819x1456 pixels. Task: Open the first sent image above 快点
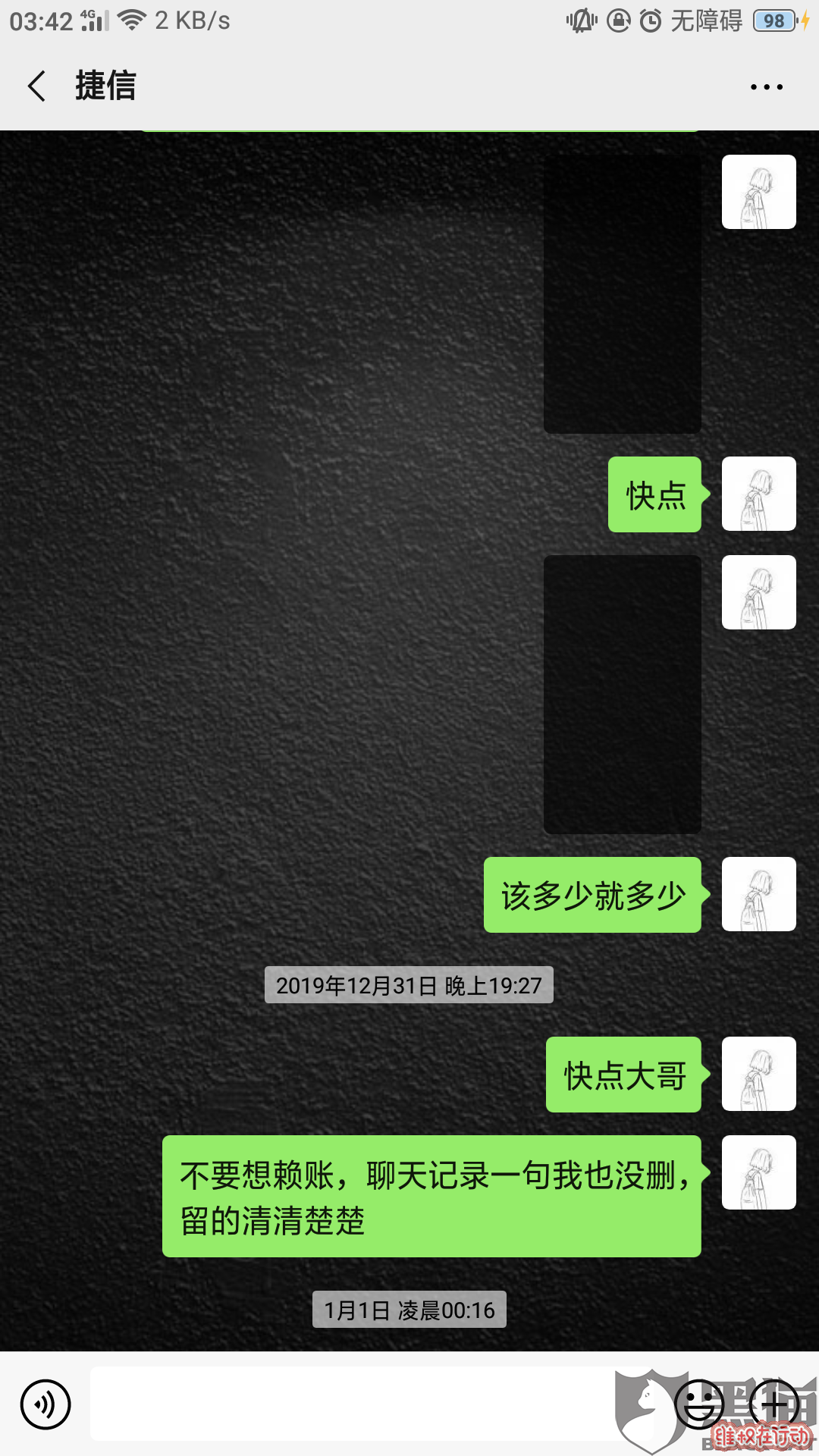[x=622, y=294]
